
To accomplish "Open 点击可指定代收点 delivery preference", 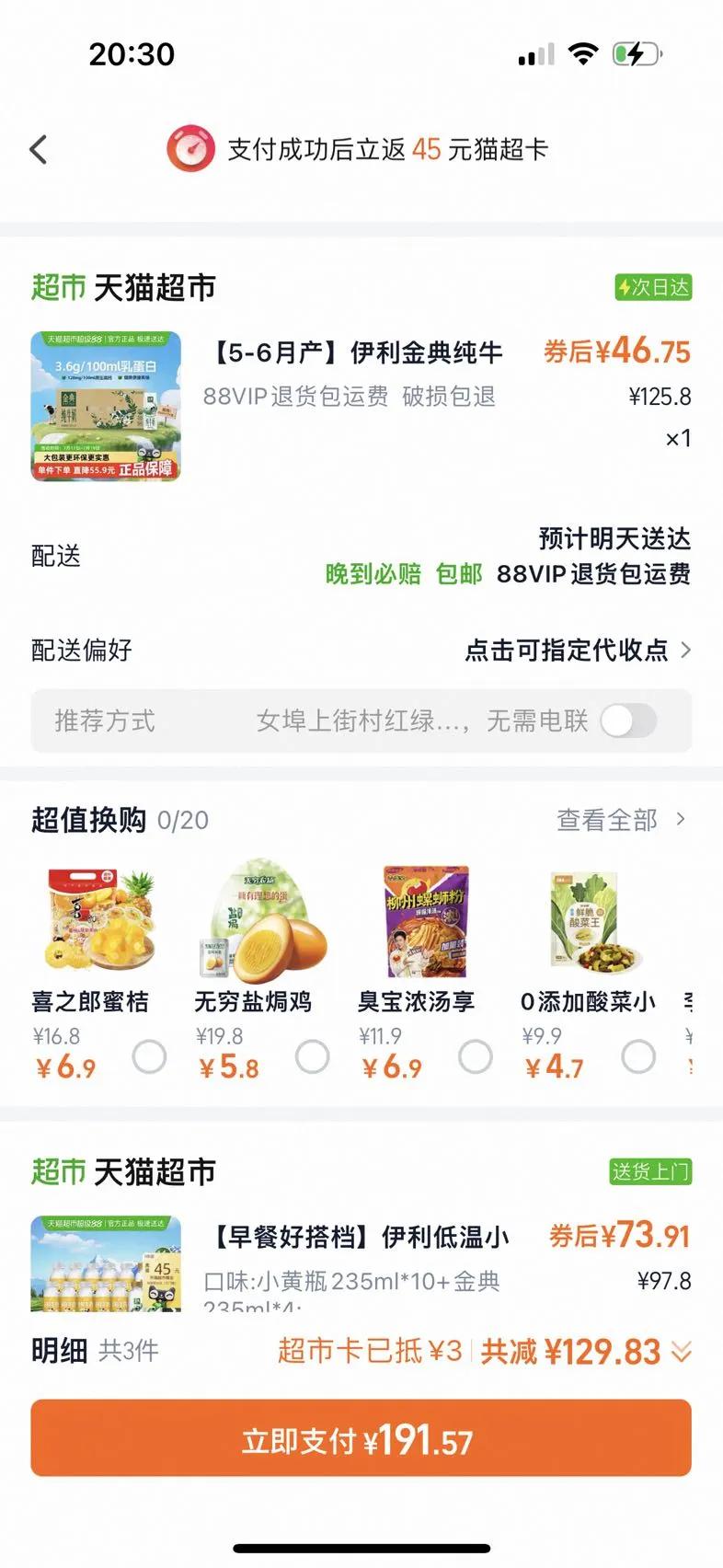I will 578,651.
